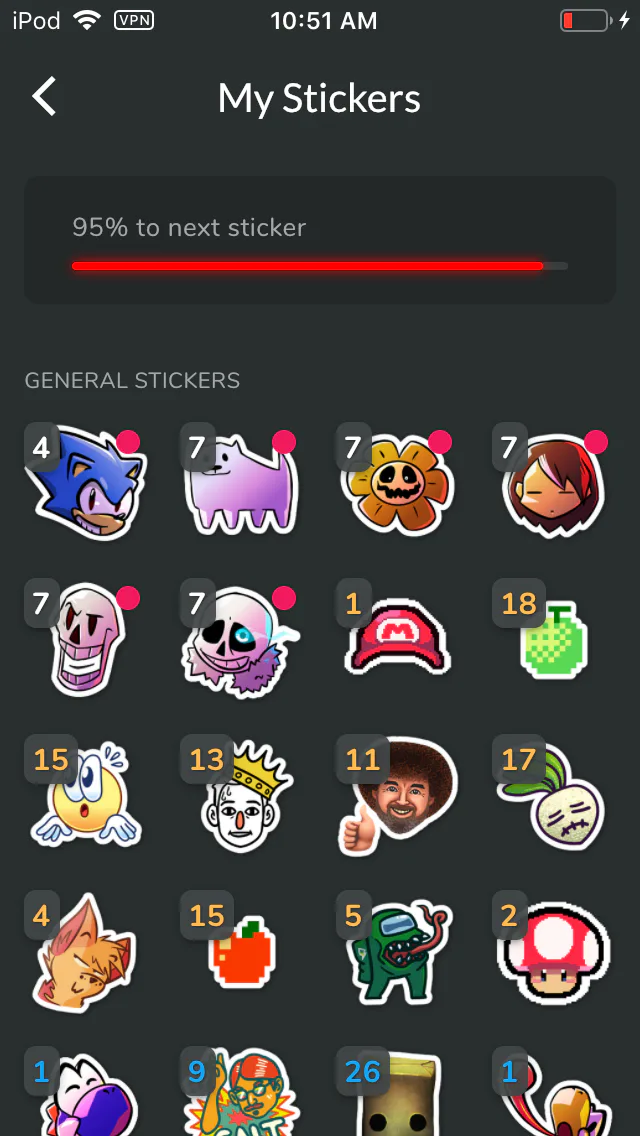Select the red pixel apple sticker
The height and width of the screenshot is (1136, 640).
pos(242,952)
